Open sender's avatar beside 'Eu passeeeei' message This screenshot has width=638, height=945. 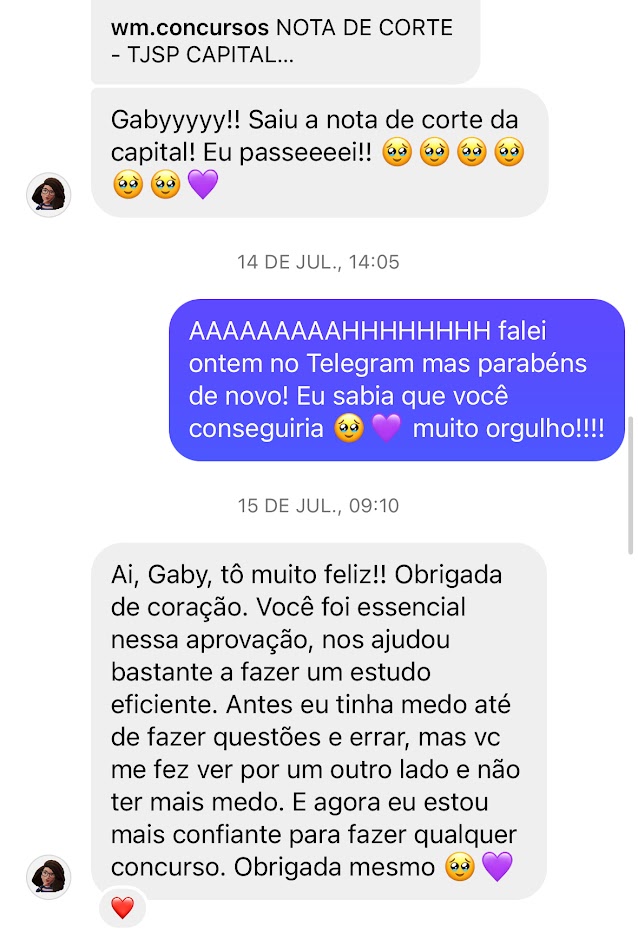point(49,194)
